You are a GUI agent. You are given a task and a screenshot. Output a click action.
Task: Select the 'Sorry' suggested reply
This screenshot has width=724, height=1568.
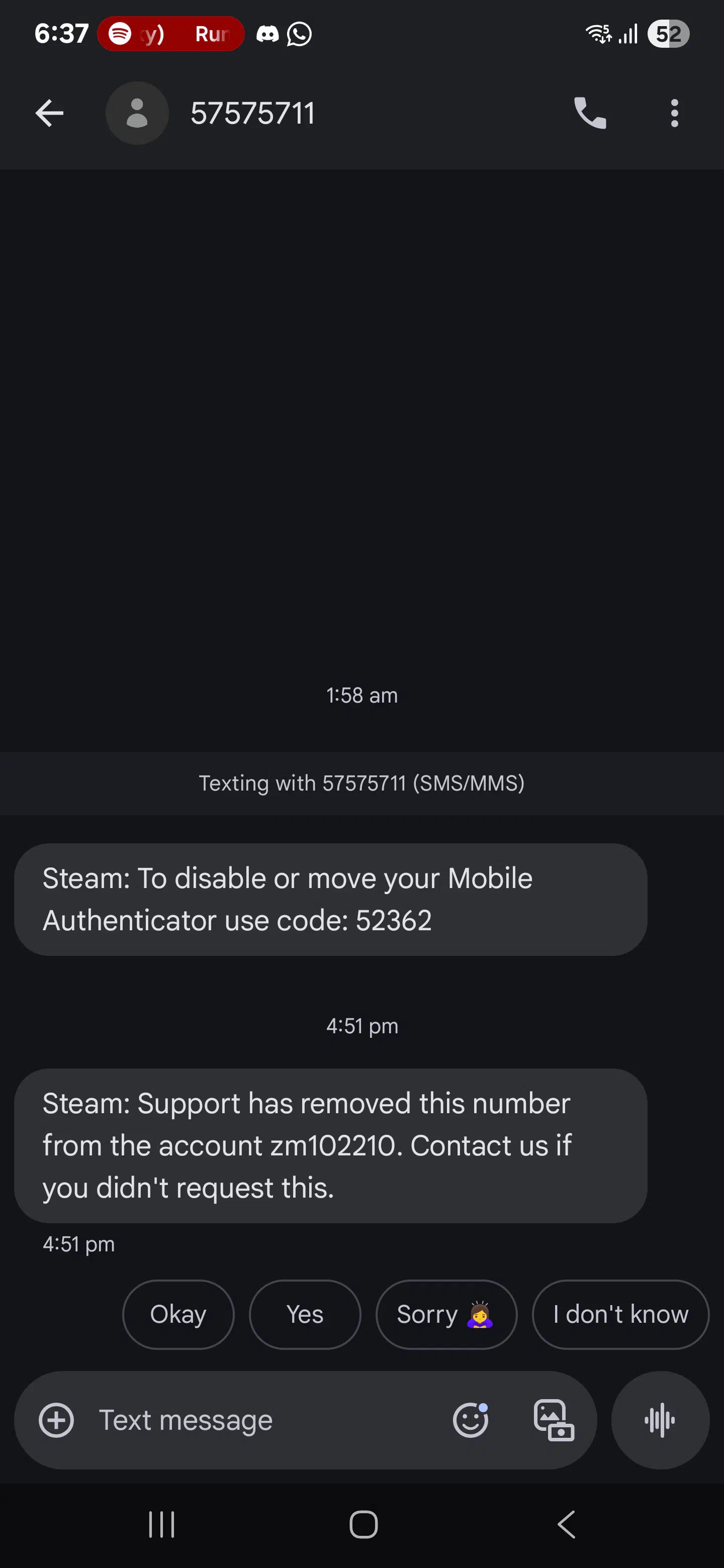click(x=446, y=1315)
